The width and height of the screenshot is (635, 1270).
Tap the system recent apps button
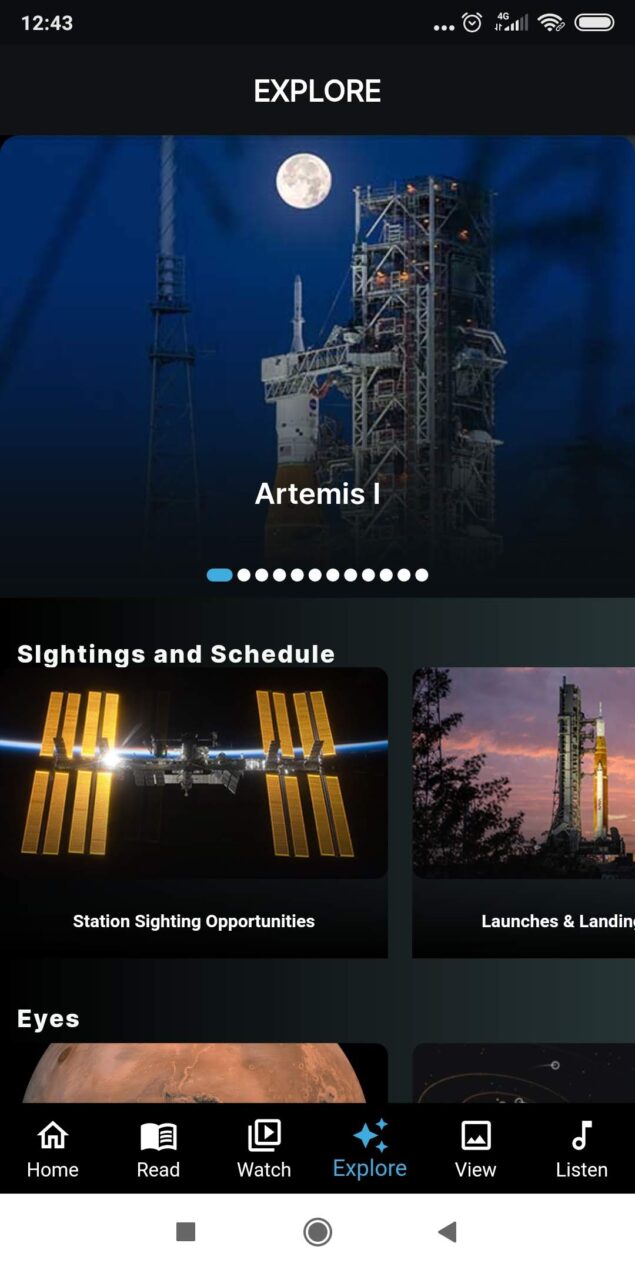(x=186, y=1232)
